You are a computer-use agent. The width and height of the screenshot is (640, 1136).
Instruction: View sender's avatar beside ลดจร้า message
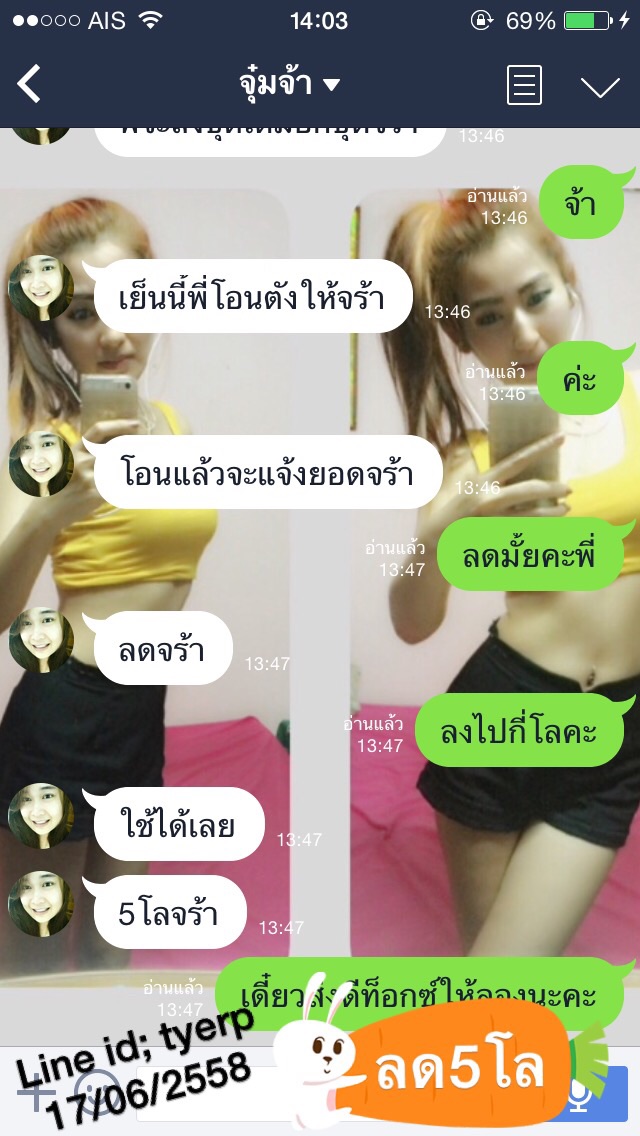click(x=41, y=640)
